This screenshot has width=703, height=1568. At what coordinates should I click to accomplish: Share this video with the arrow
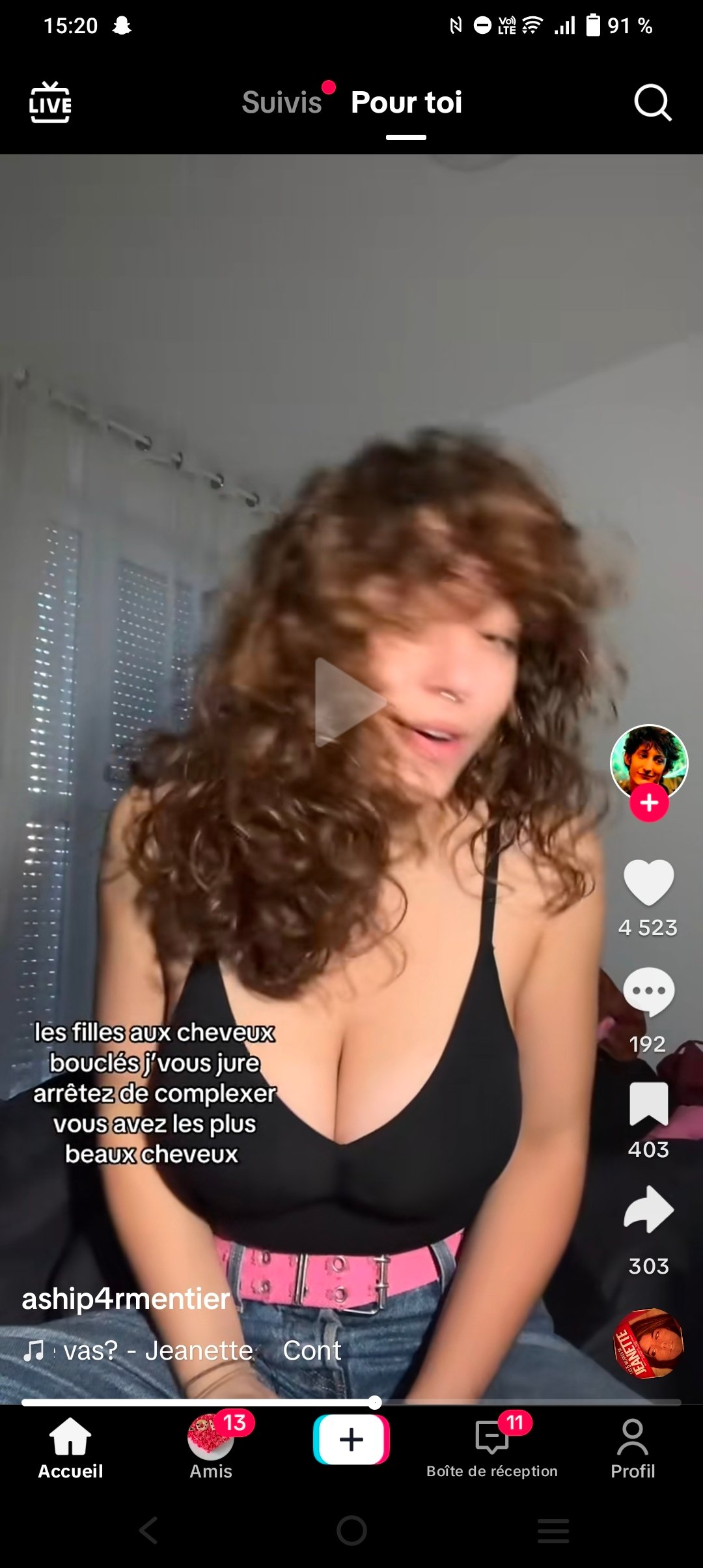(x=648, y=1209)
